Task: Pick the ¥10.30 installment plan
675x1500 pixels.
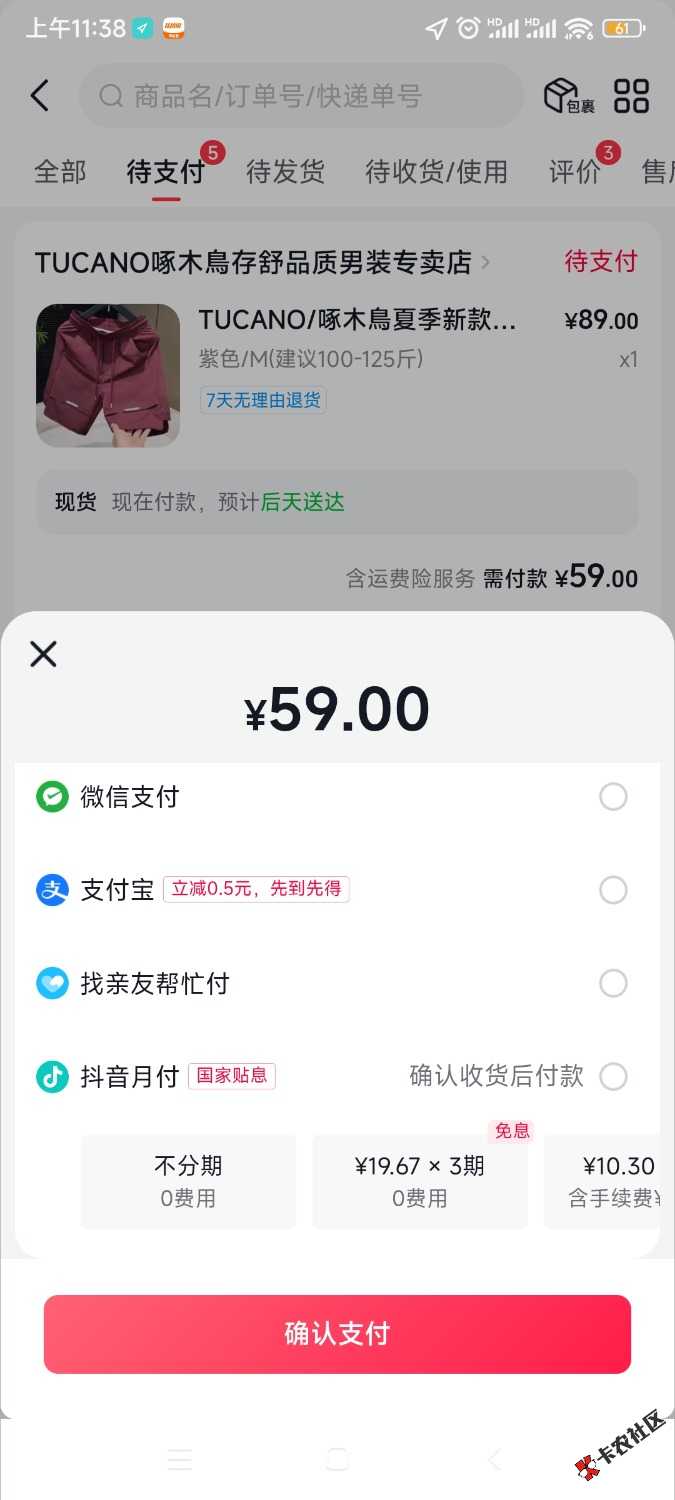Action: 602,1181
